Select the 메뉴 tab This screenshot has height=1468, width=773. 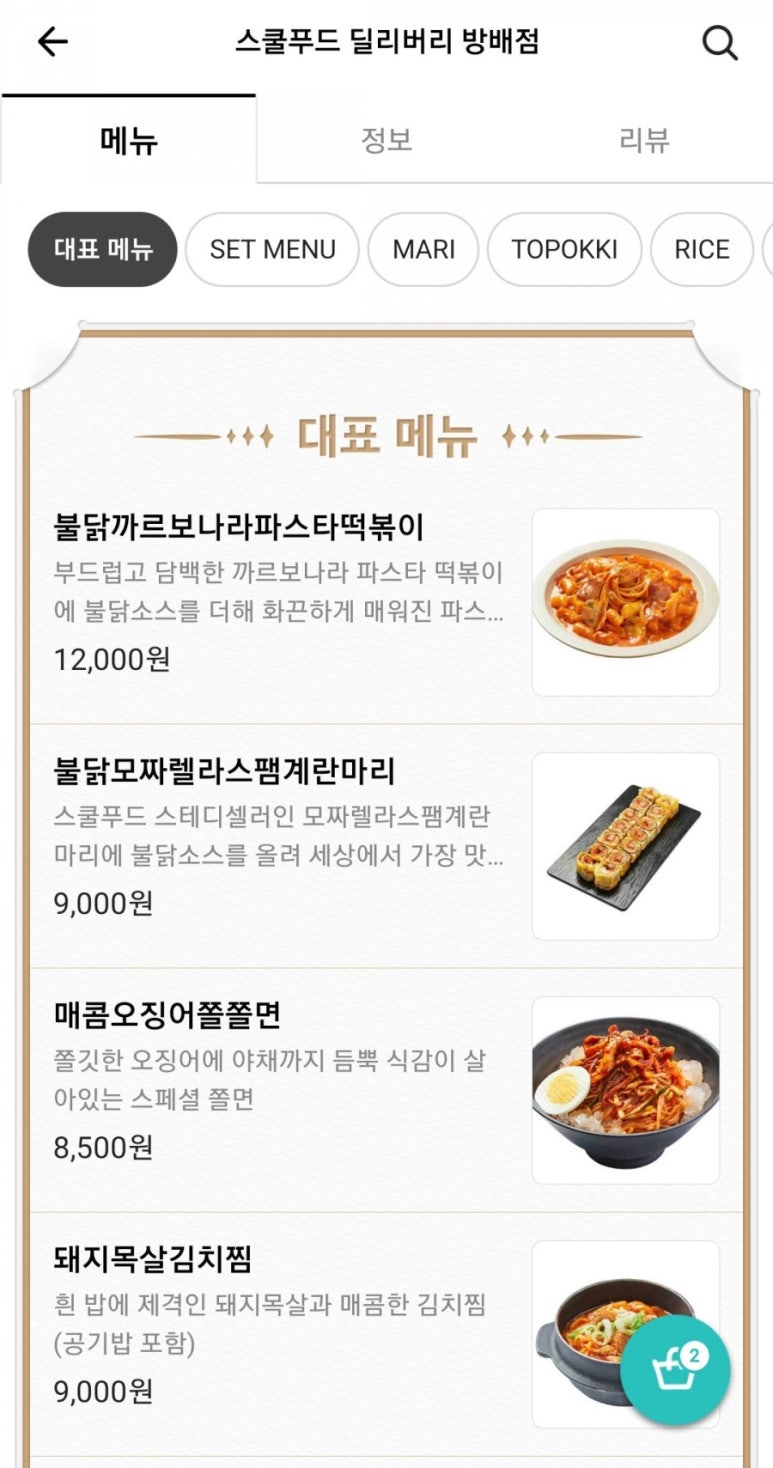[x=128, y=140]
